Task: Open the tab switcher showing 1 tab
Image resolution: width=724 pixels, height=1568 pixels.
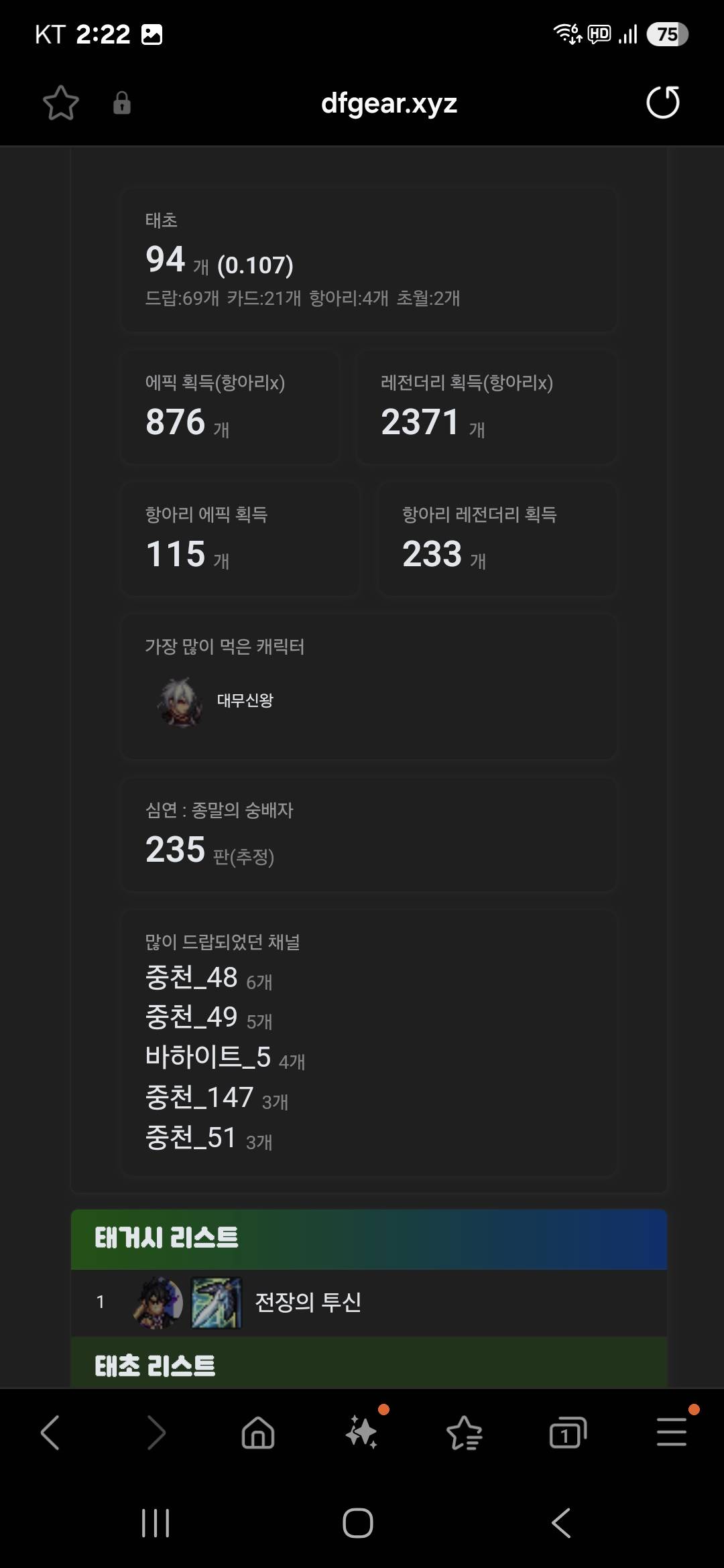Action: (x=567, y=1433)
